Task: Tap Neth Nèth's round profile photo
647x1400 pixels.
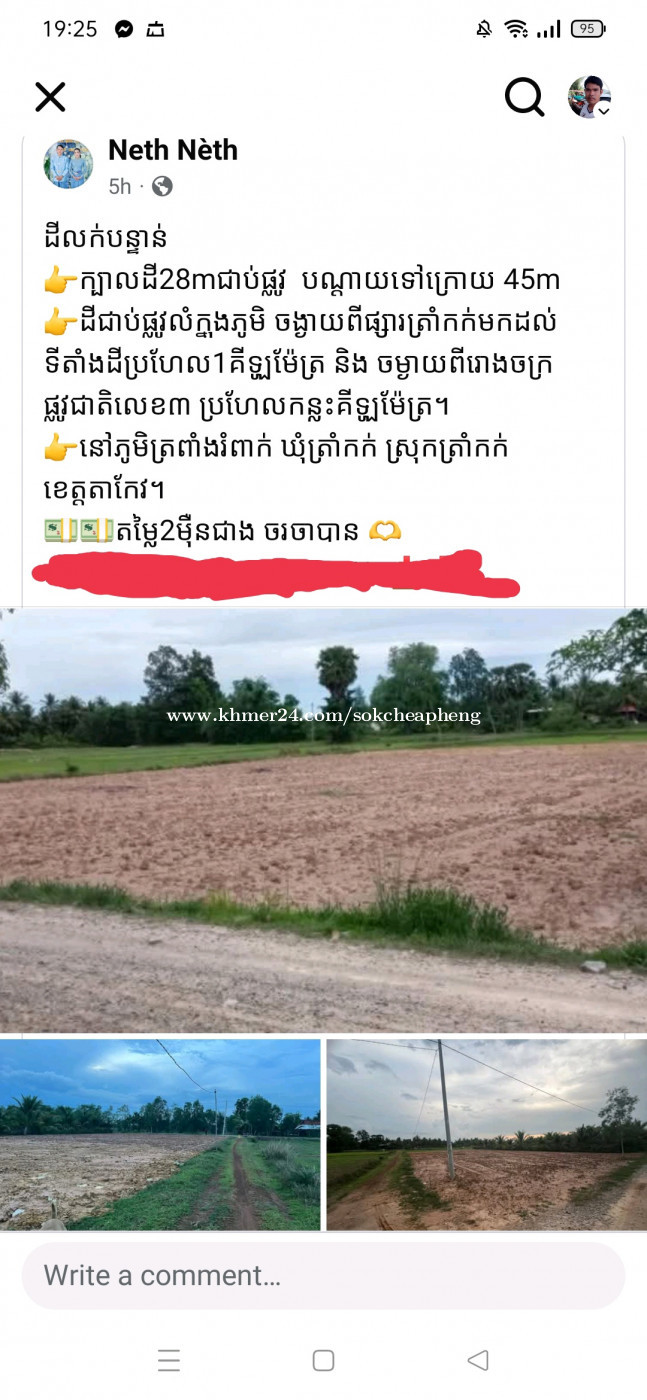Action: click(68, 164)
